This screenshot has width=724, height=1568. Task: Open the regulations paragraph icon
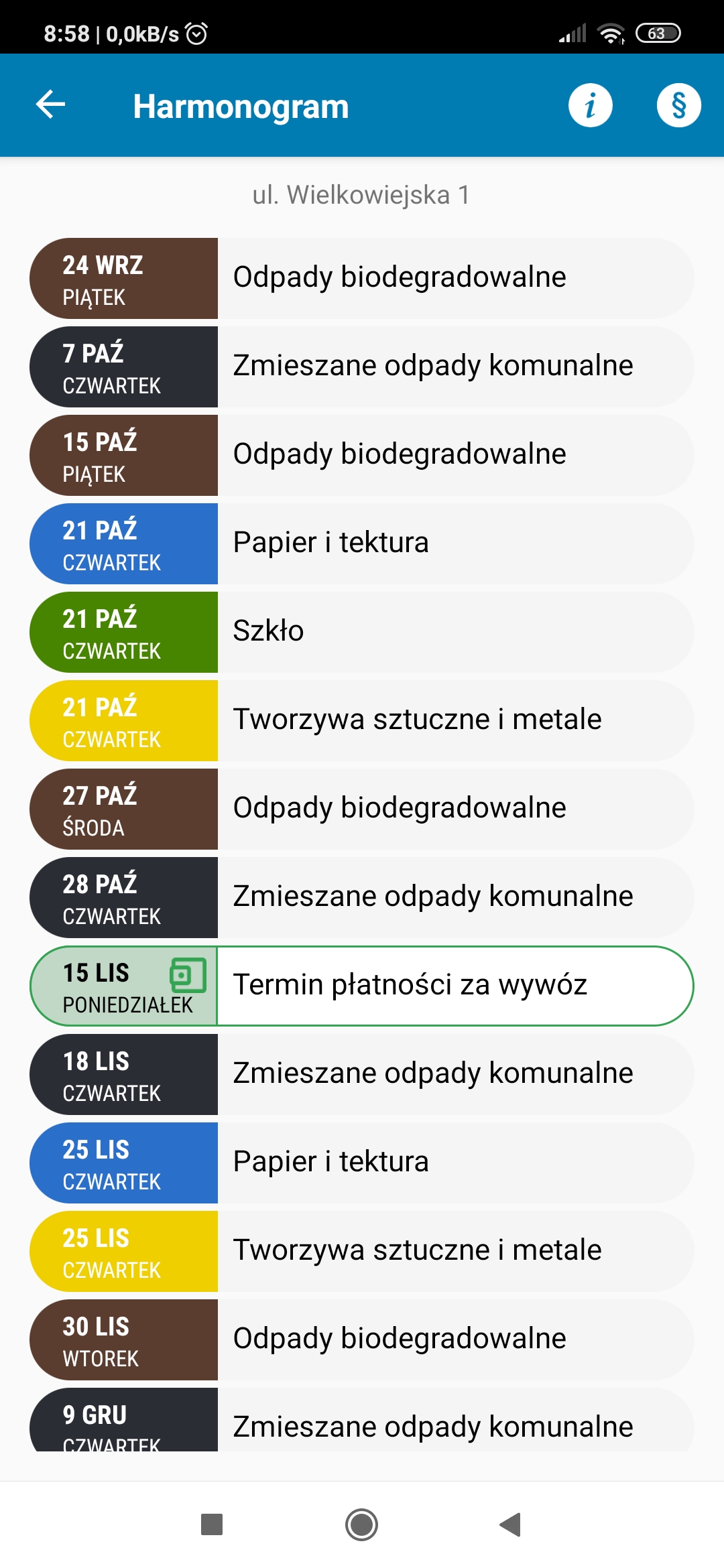tap(678, 105)
